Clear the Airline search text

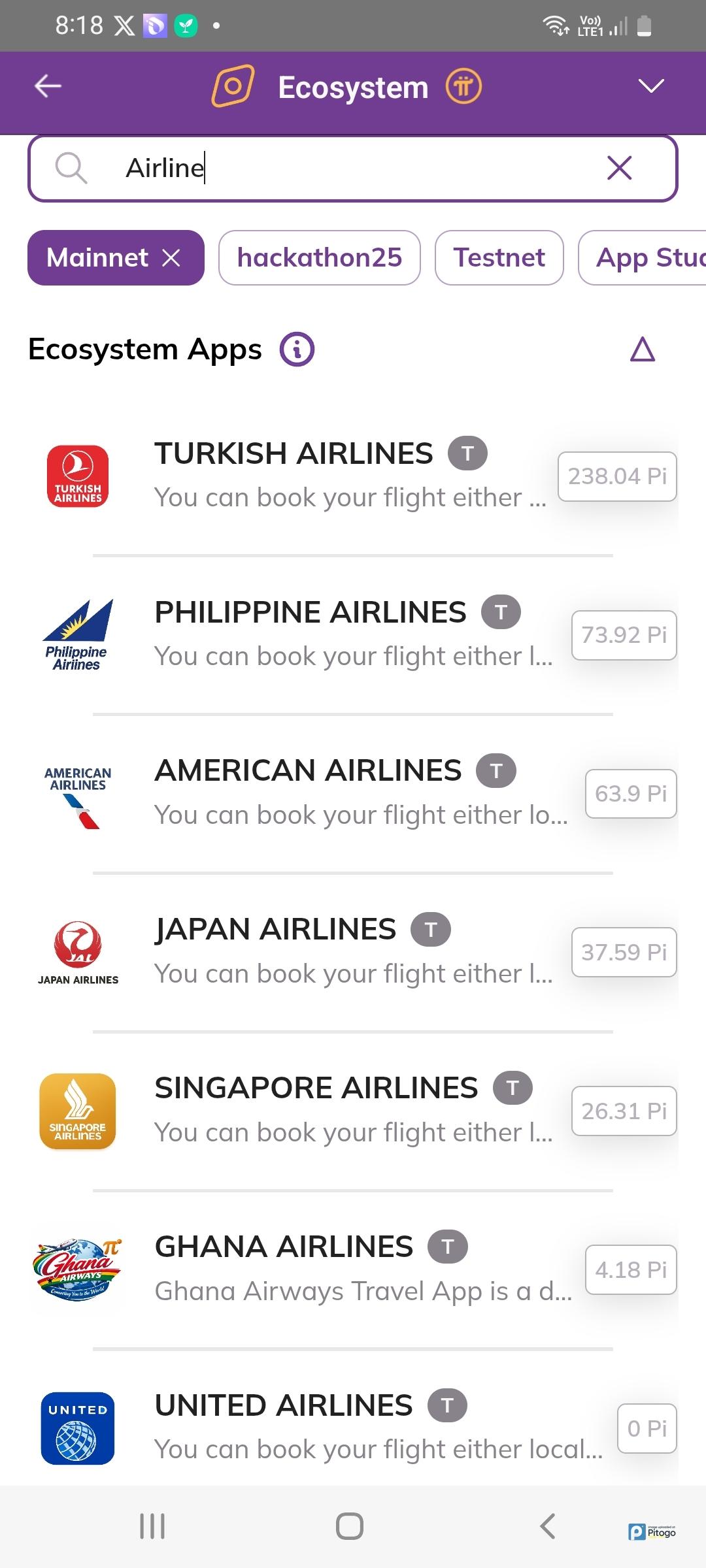(x=619, y=169)
